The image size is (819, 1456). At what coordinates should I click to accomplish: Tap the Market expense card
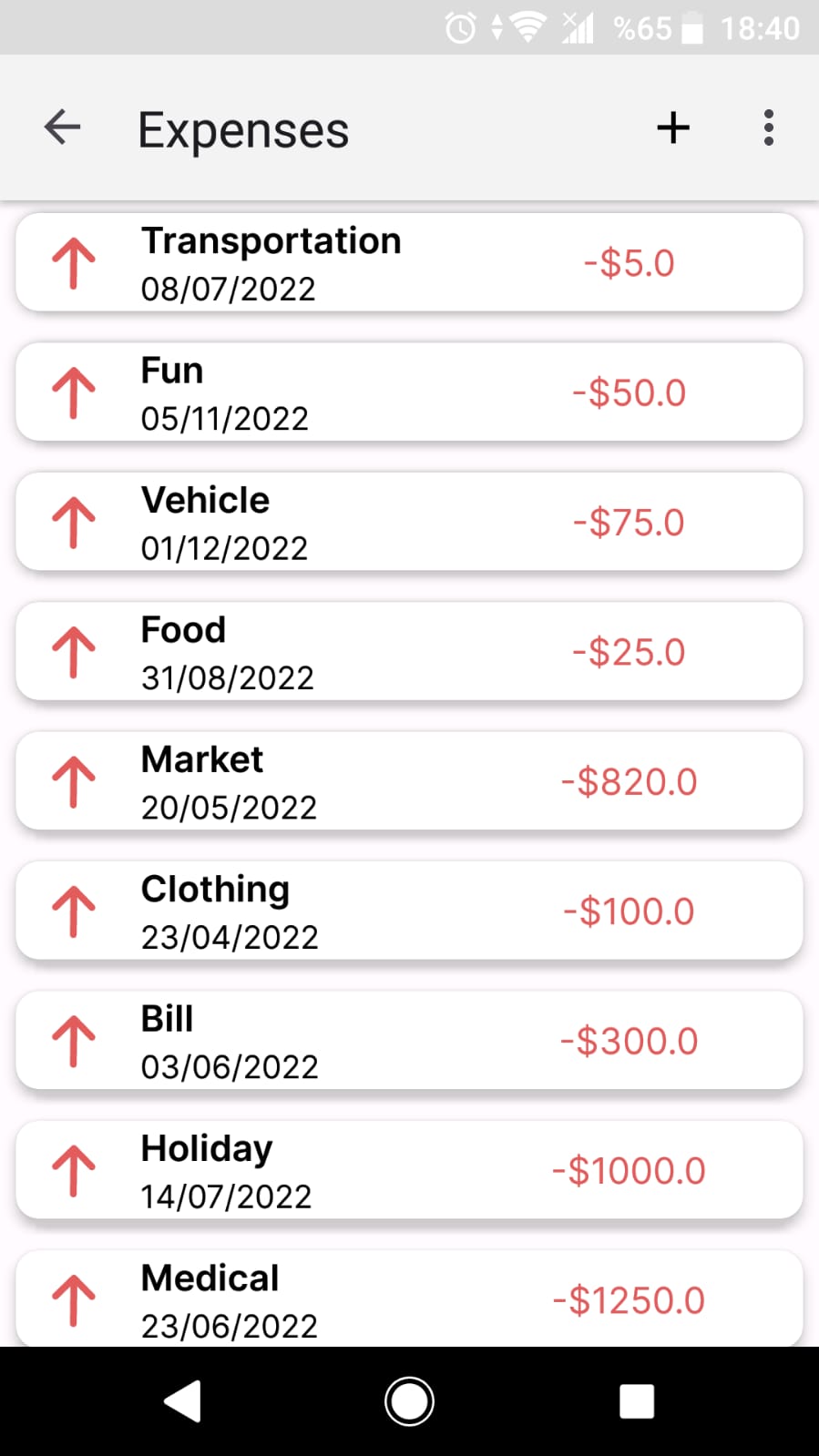point(409,780)
